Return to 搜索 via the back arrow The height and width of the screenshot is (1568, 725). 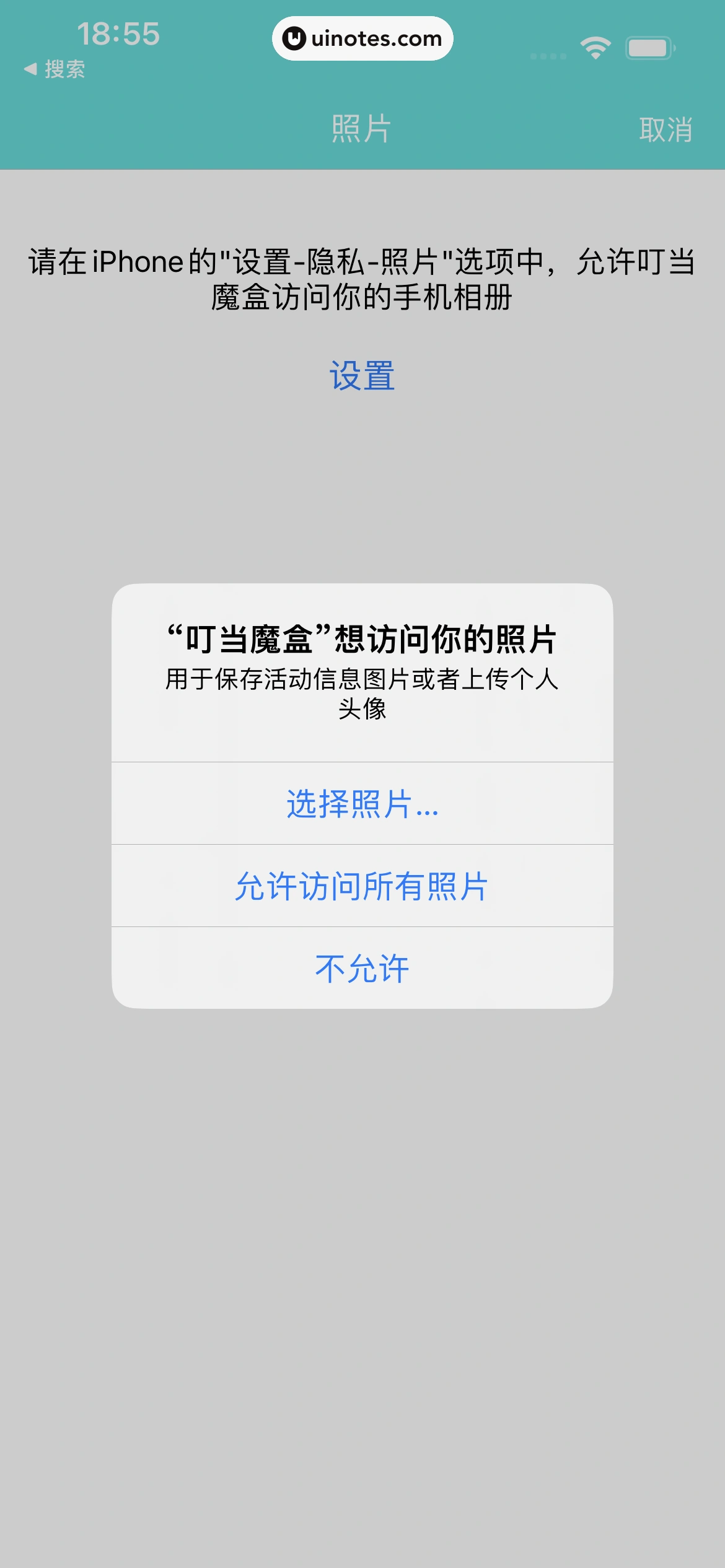coord(55,69)
